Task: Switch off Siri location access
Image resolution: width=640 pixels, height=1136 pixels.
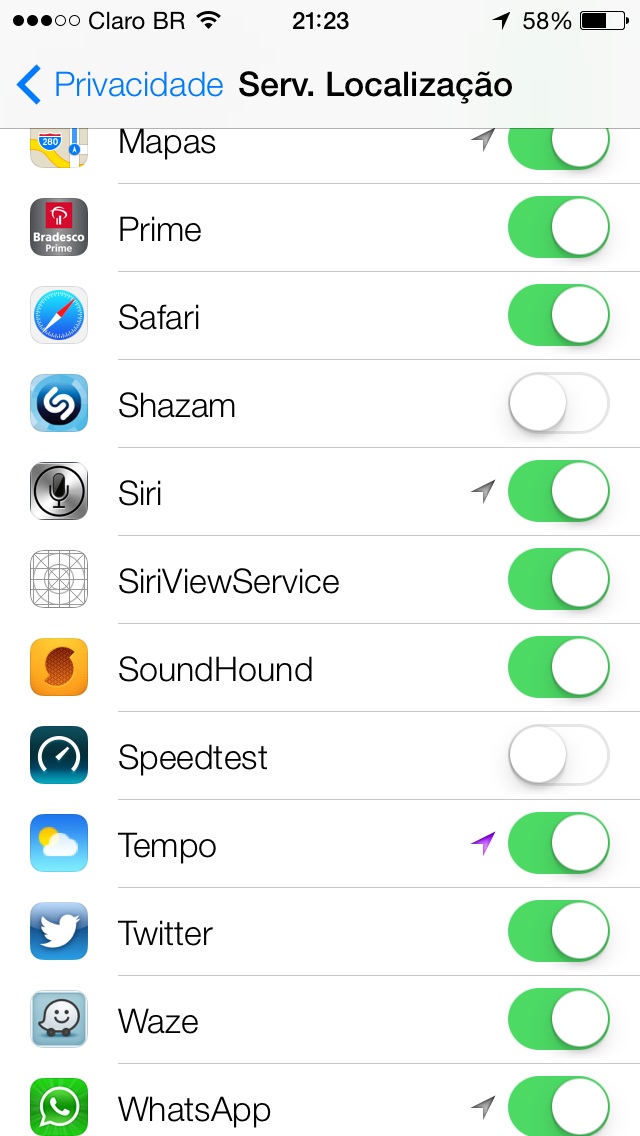Action: click(559, 491)
